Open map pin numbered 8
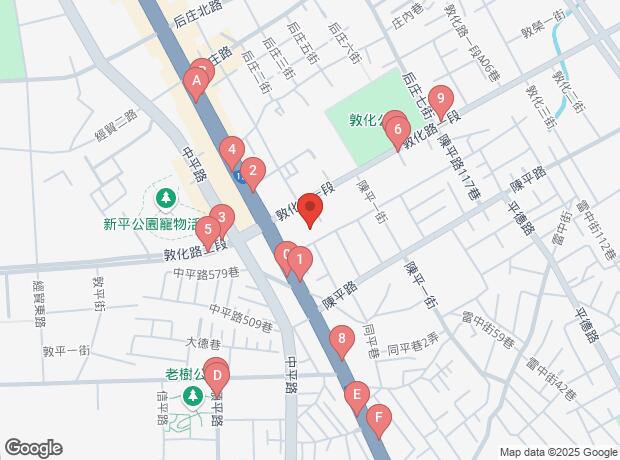The height and width of the screenshot is (460, 620). (x=342, y=340)
